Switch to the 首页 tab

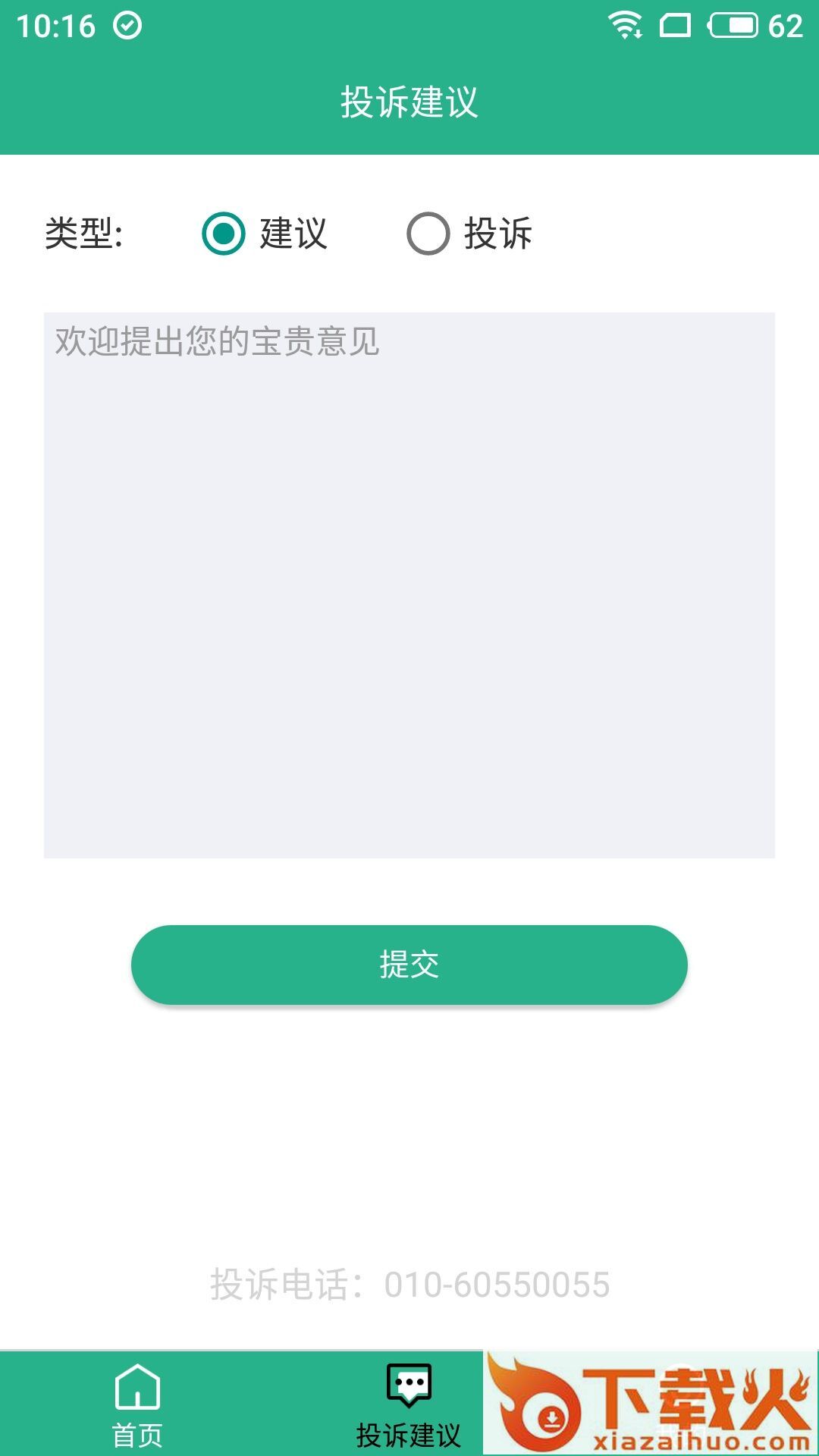pyautogui.click(x=137, y=1404)
